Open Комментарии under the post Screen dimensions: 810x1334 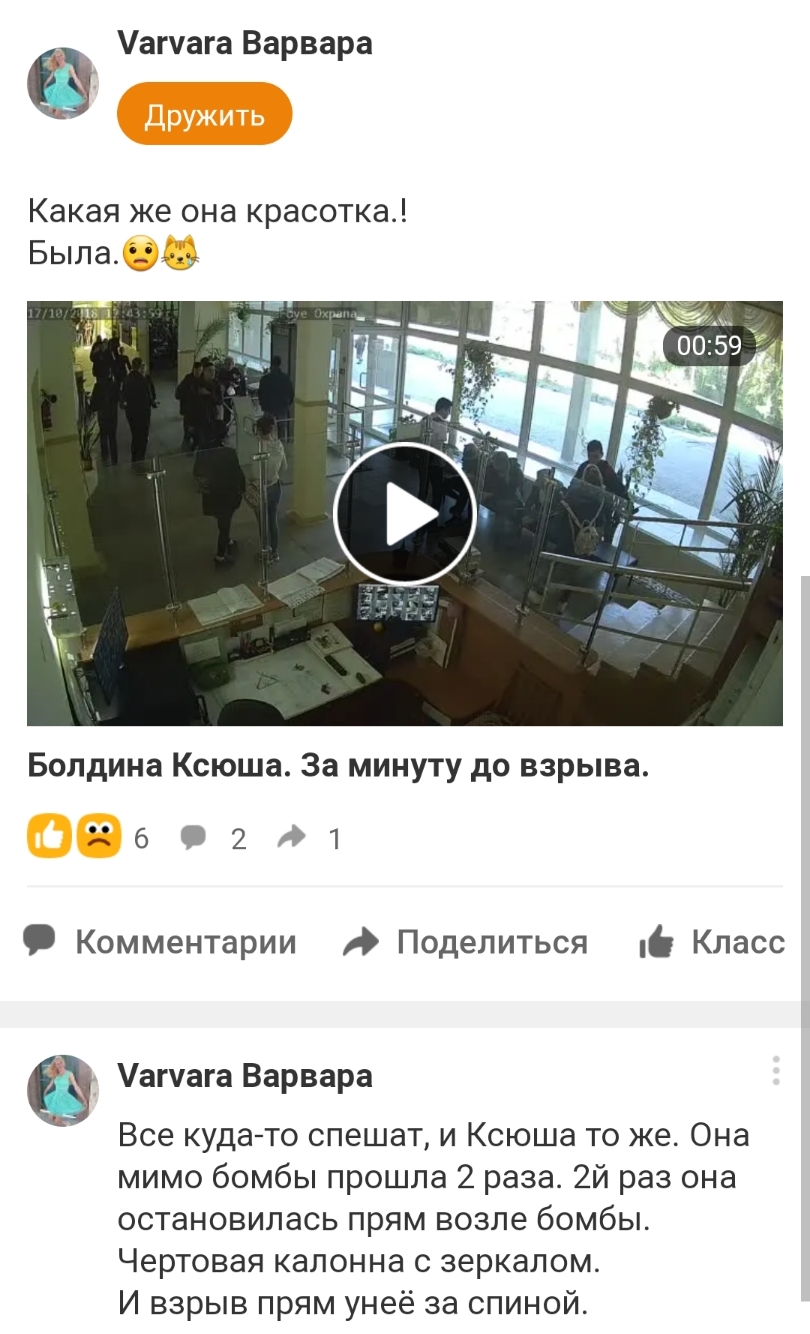[x=161, y=942]
